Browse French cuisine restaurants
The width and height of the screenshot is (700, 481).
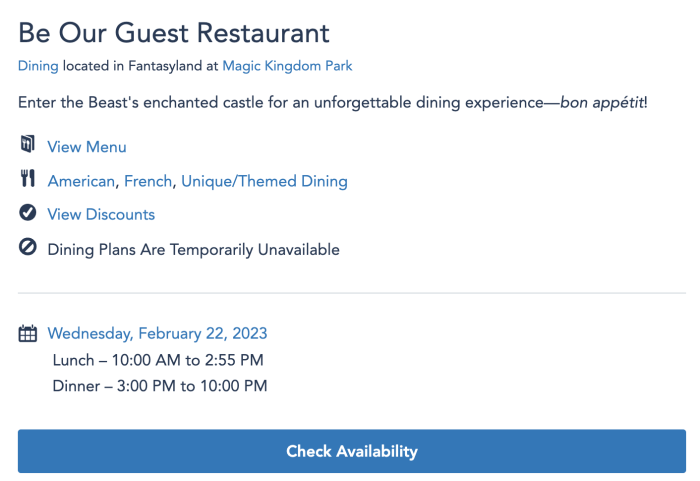(148, 181)
